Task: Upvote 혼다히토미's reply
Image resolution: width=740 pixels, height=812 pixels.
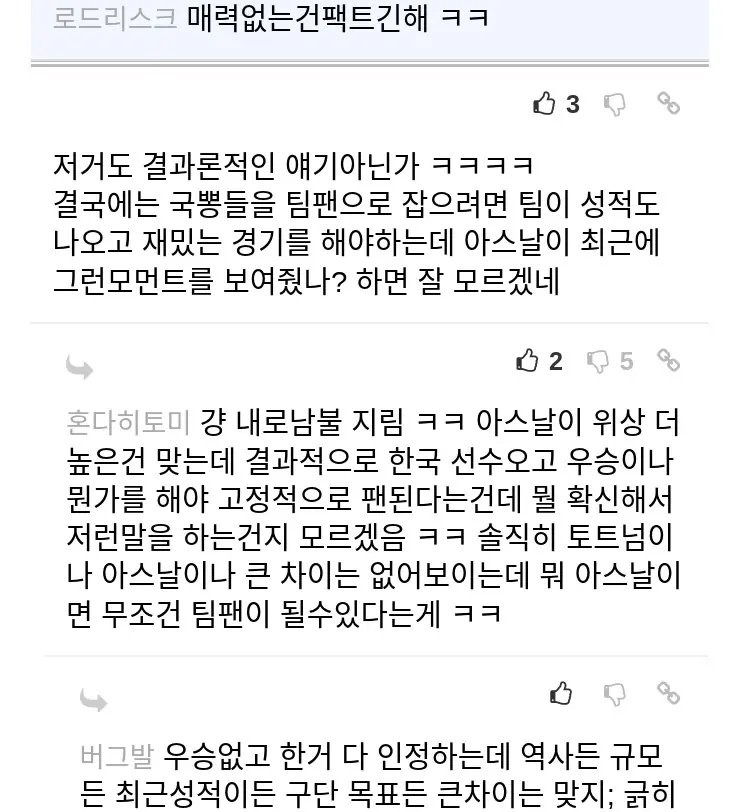Action: [x=528, y=361]
